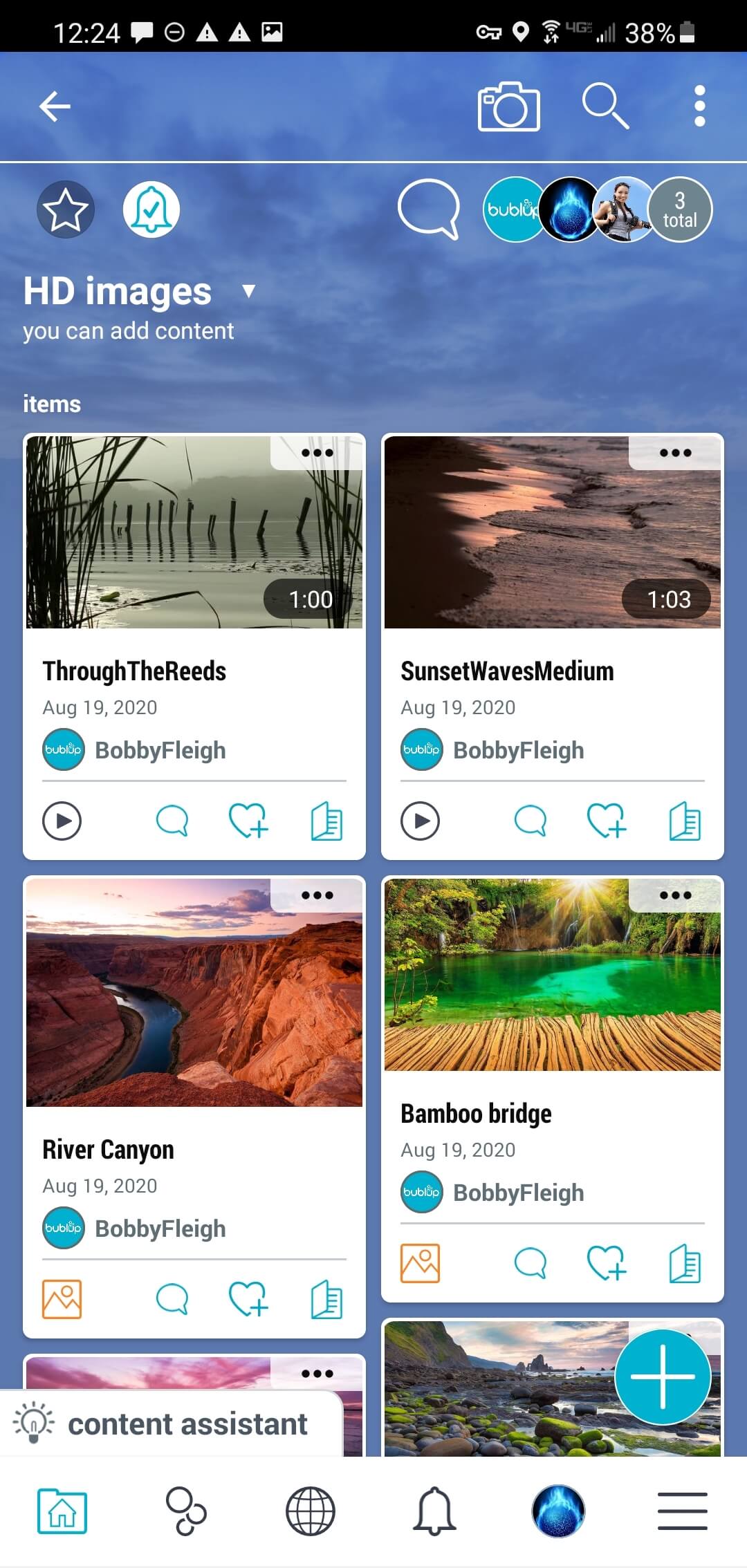Mark the folder with the star icon
Screen dimensions: 747x1568
point(66,209)
